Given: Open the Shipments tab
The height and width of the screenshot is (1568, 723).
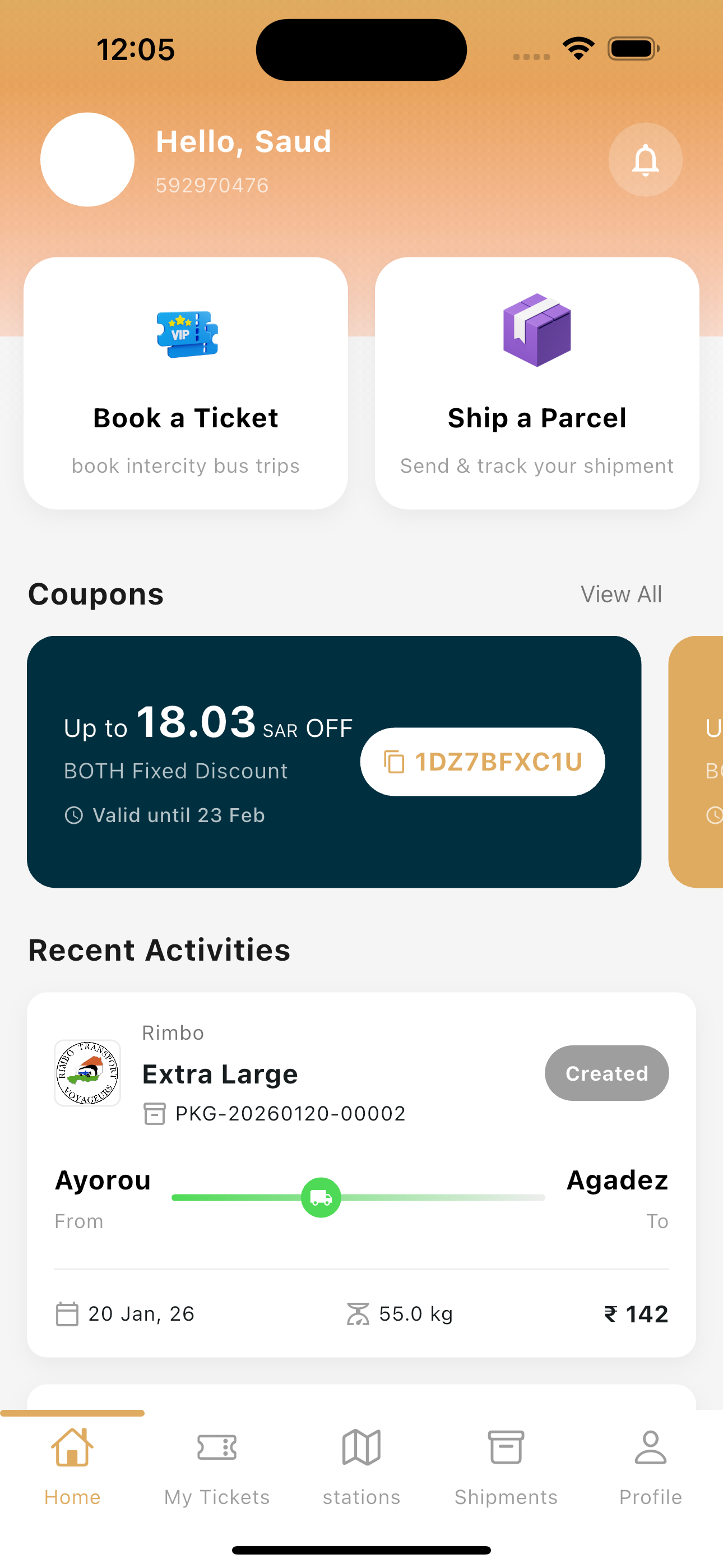Looking at the screenshot, I should pos(506,1473).
